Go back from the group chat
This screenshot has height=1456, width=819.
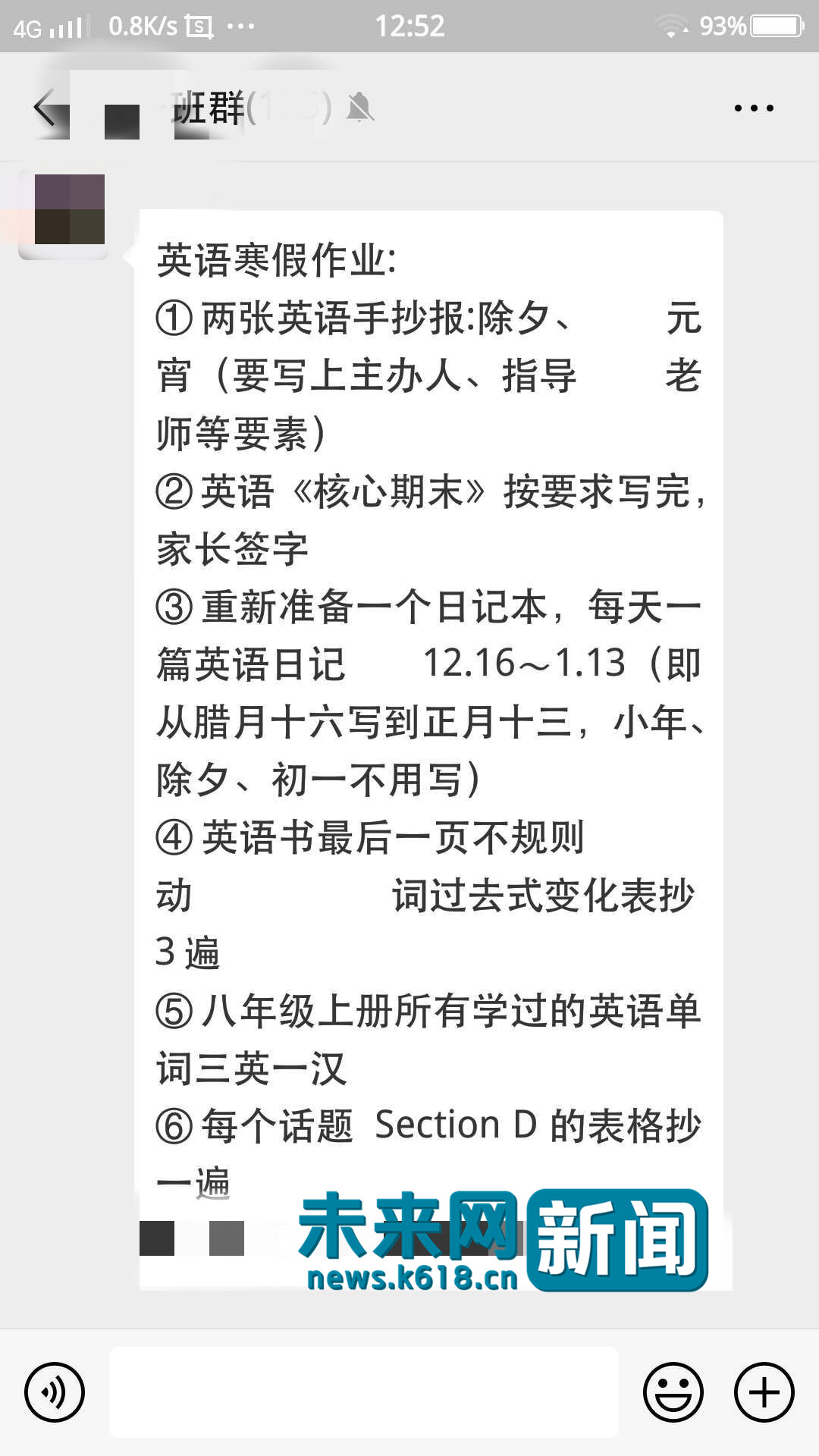(x=45, y=108)
